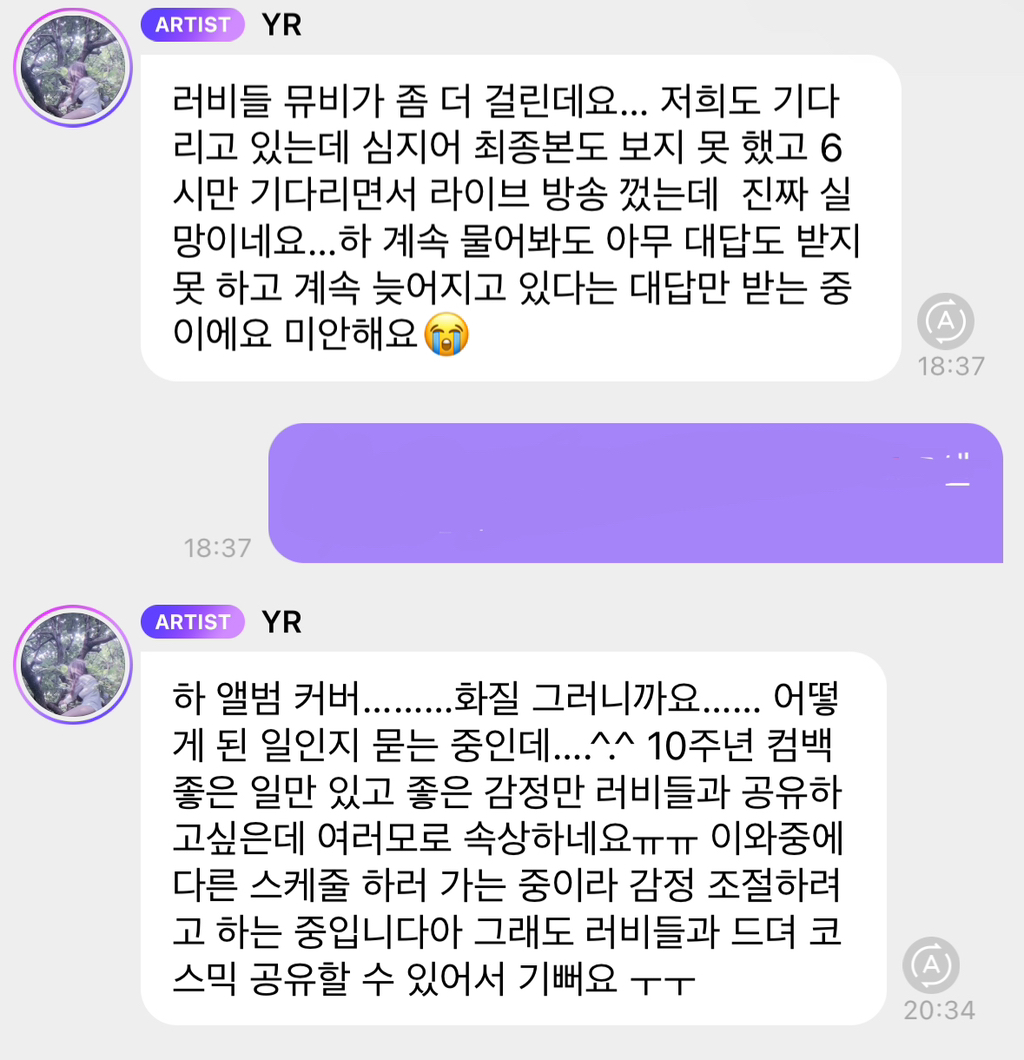
Task: Toggle translation for the second YR message
Action: (931, 962)
